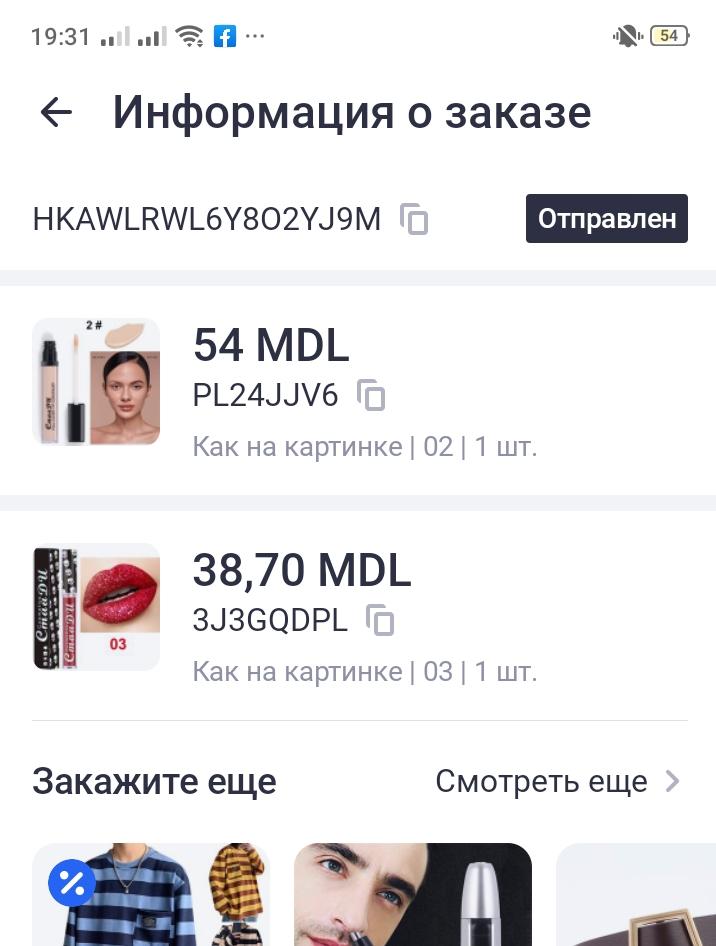Open the 54 MDL concealer item
Image resolution: width=716 pixels, height=946 pixels.
pyautogui.click(x=96, y=382)
